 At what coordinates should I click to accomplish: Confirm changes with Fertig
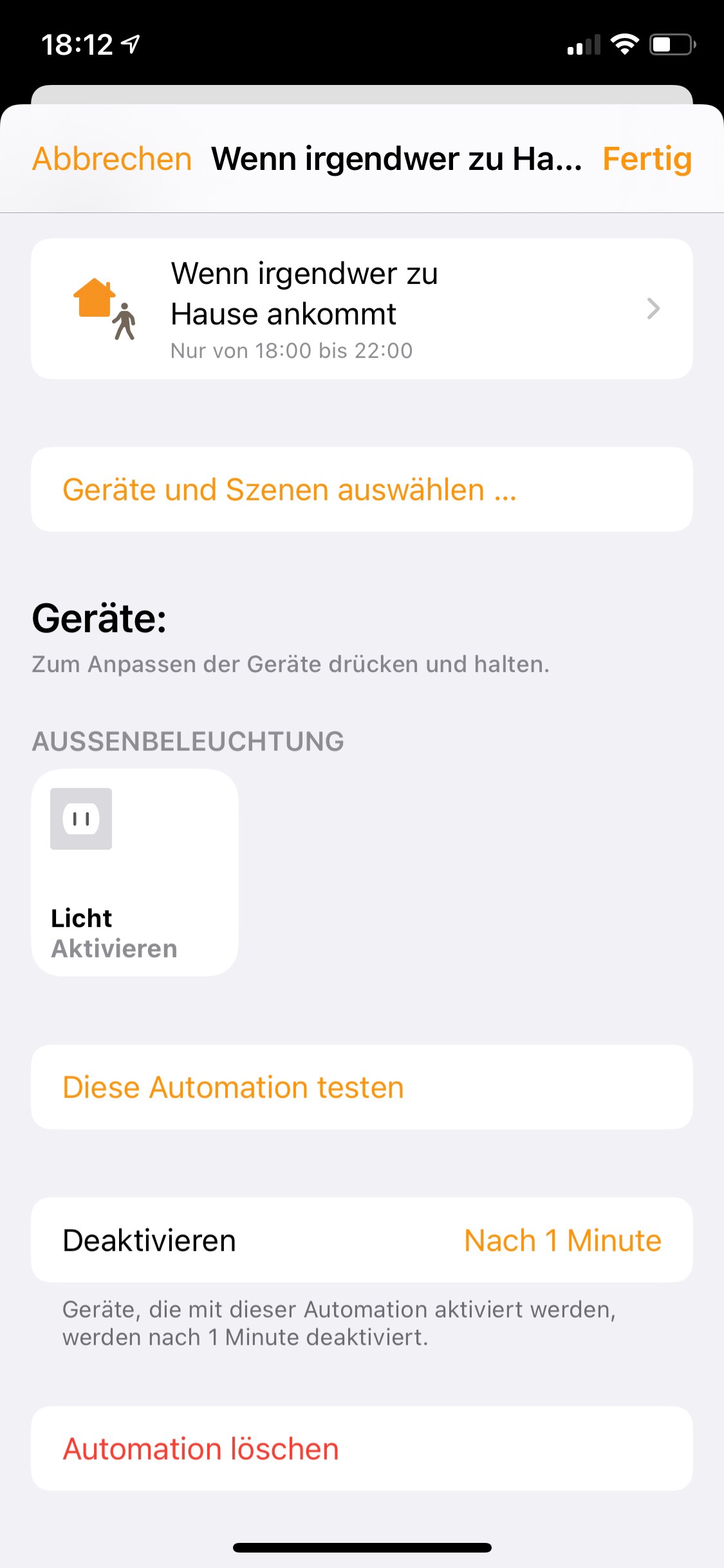[x=646, y=159]
